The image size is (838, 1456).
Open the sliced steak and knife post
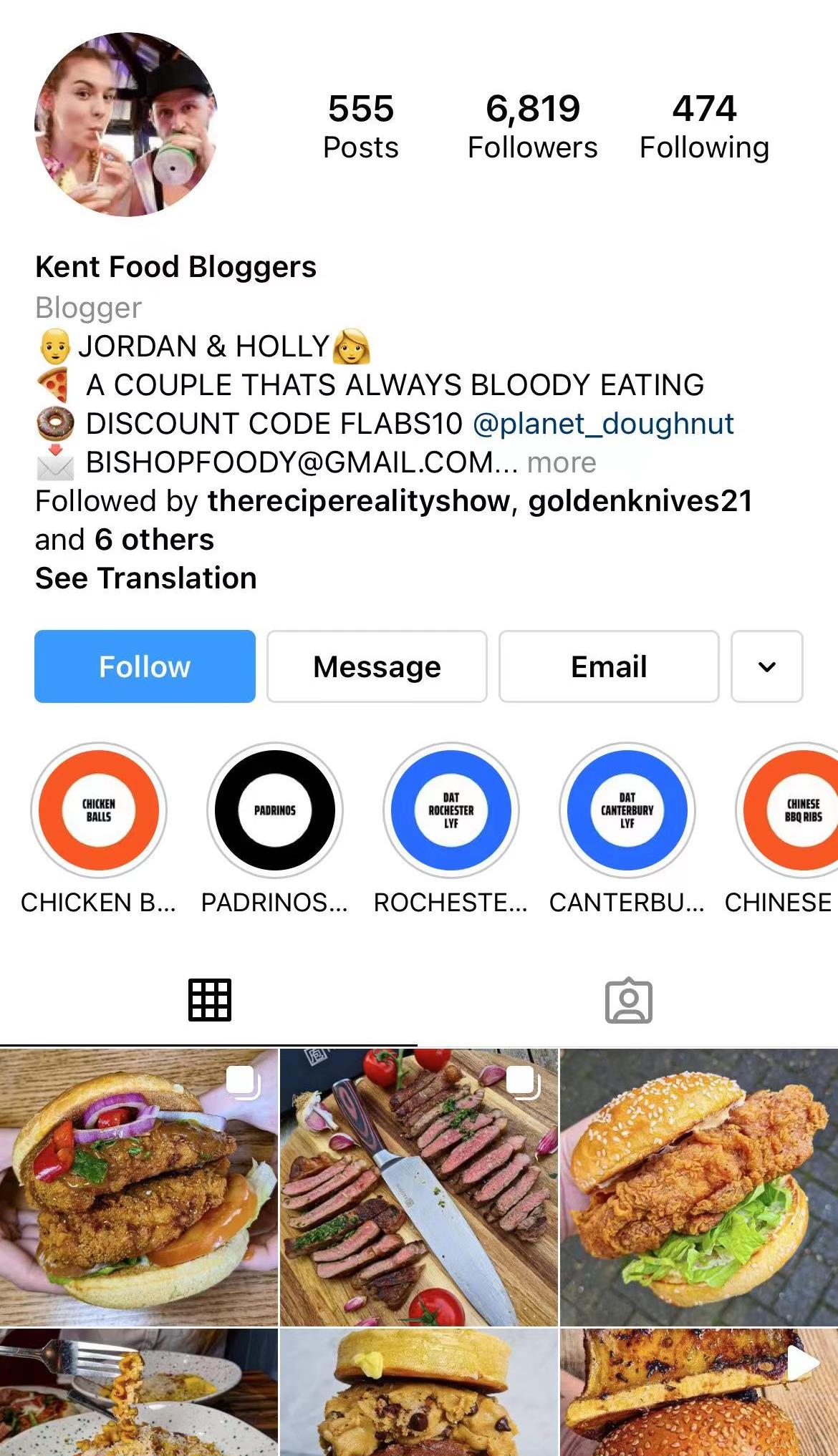(x=418, y=1187)
